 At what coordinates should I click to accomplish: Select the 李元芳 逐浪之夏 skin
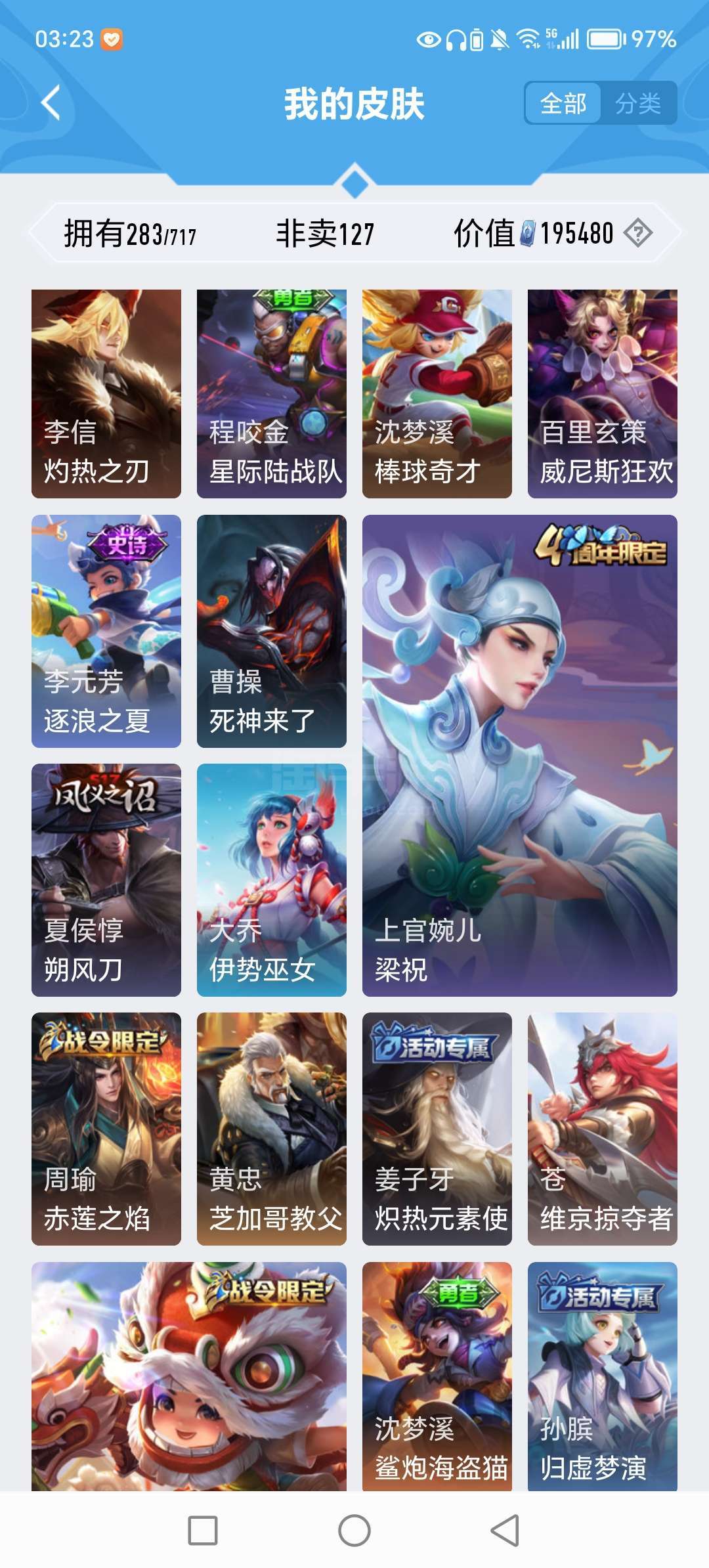pos(106,631)
